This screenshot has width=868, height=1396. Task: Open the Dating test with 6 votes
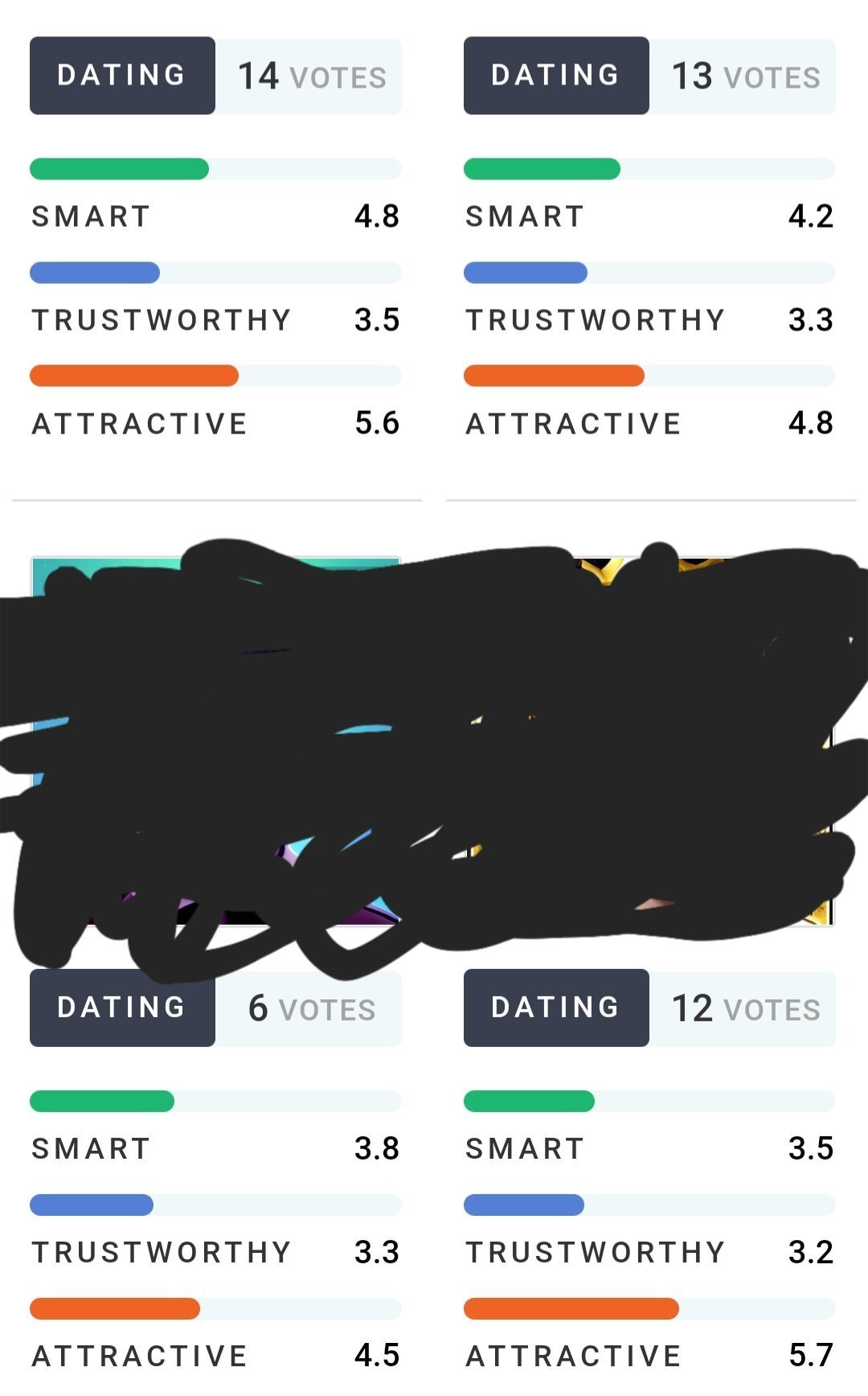click(x=122, y=1008)
